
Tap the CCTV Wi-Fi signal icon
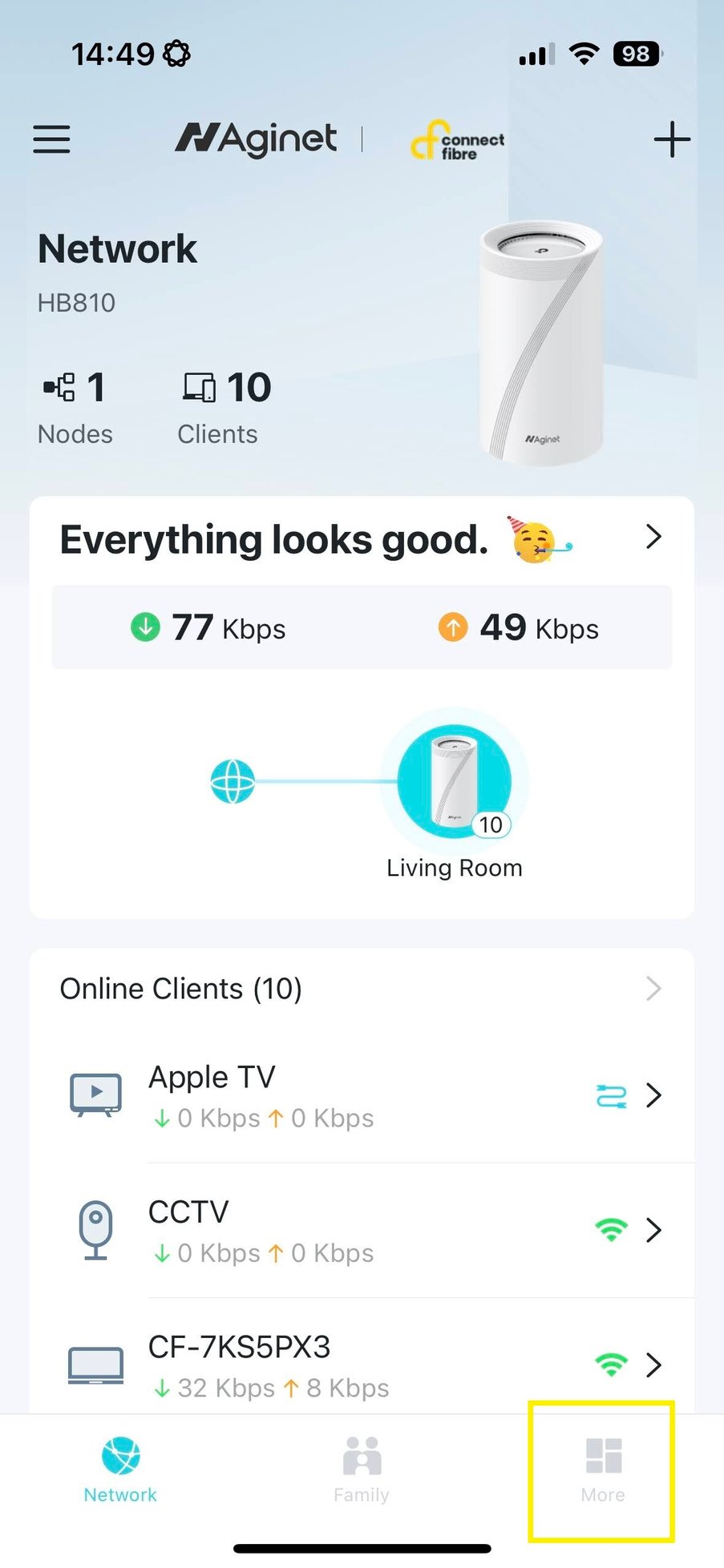tap(611, 1229)
